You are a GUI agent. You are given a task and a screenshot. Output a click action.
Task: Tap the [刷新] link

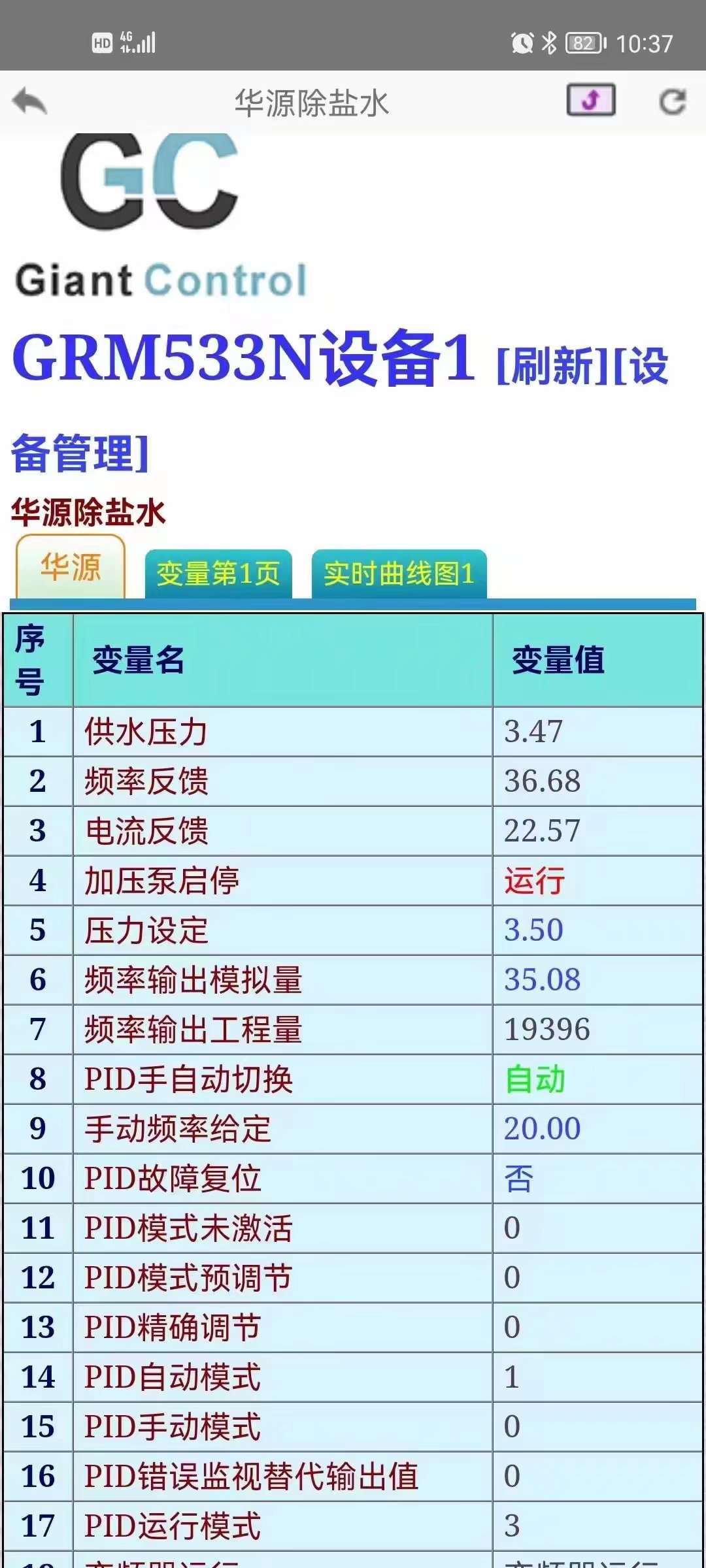coord(554,367)
